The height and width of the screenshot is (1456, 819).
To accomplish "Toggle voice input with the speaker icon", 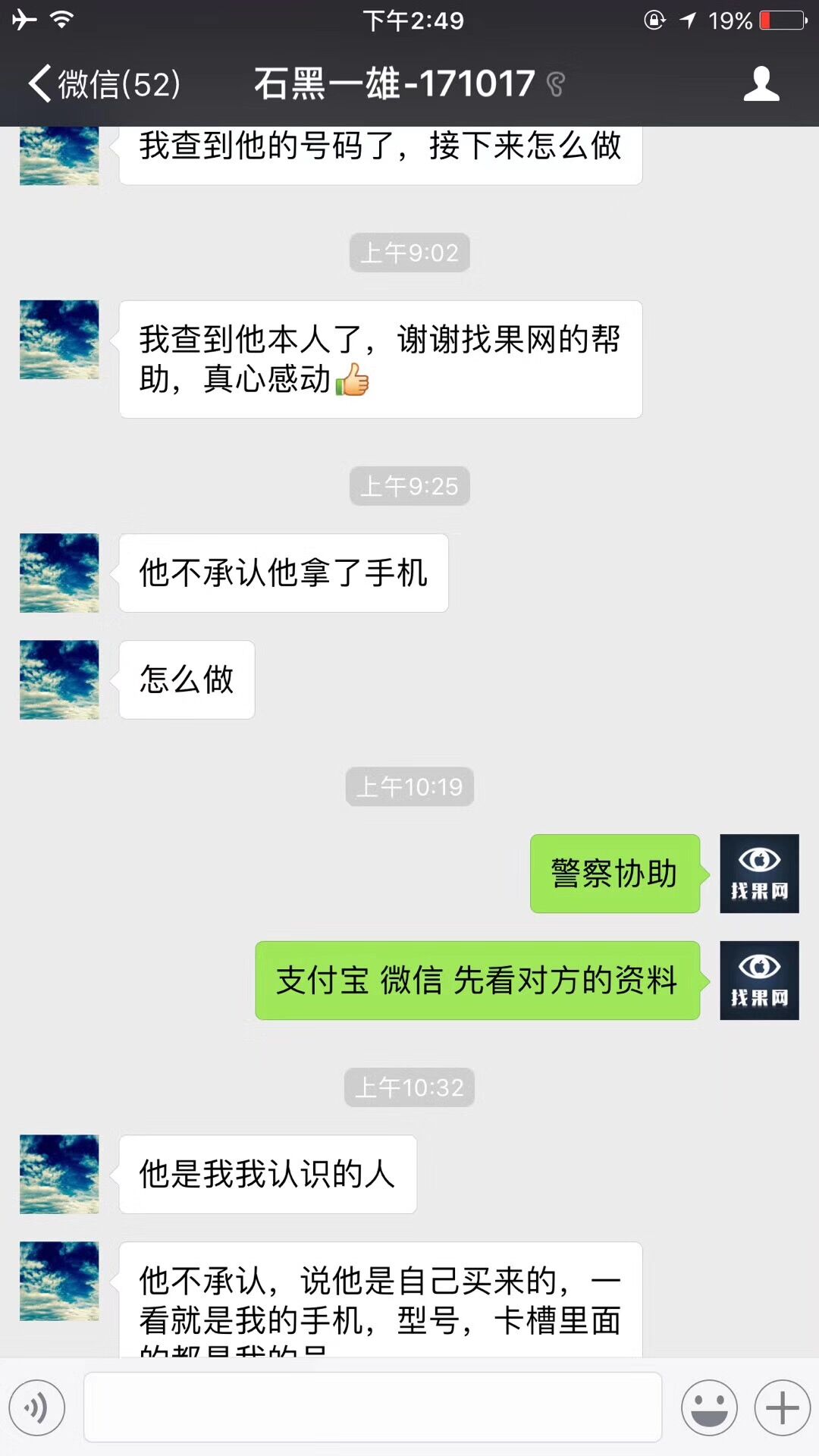I will point(37,1408).
